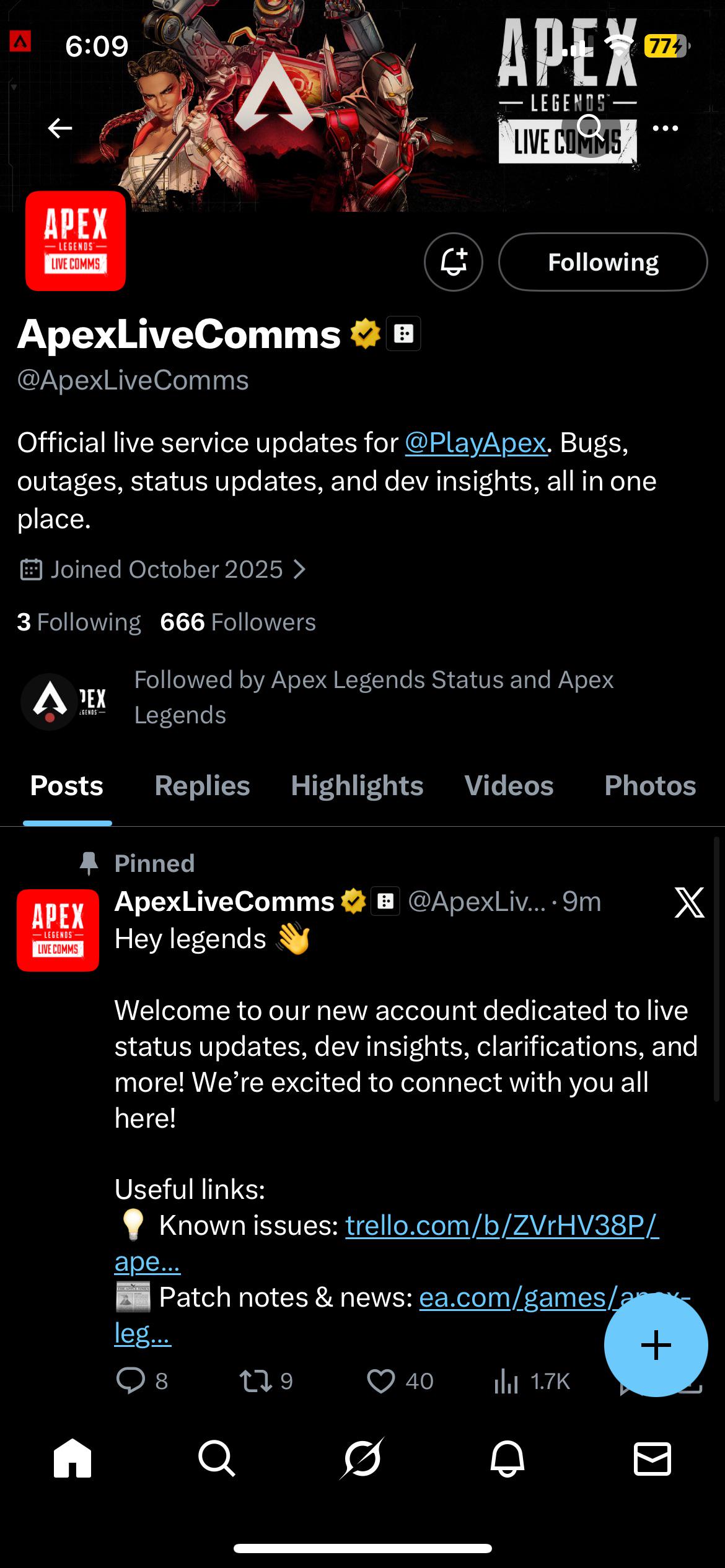Switch to the Highlights tab
The width and height of the screenshot is (725, 1568).
(x=357, y=786)
